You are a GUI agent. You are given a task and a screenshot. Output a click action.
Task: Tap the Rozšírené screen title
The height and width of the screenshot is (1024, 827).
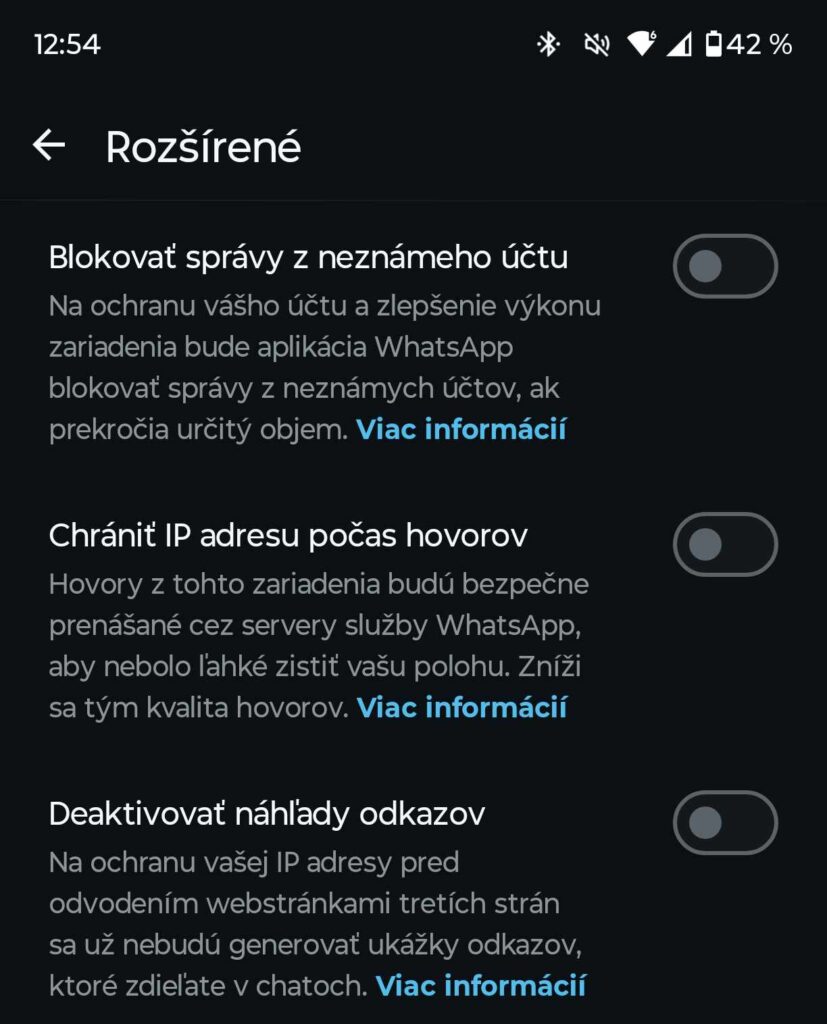(x=202, y=147)
